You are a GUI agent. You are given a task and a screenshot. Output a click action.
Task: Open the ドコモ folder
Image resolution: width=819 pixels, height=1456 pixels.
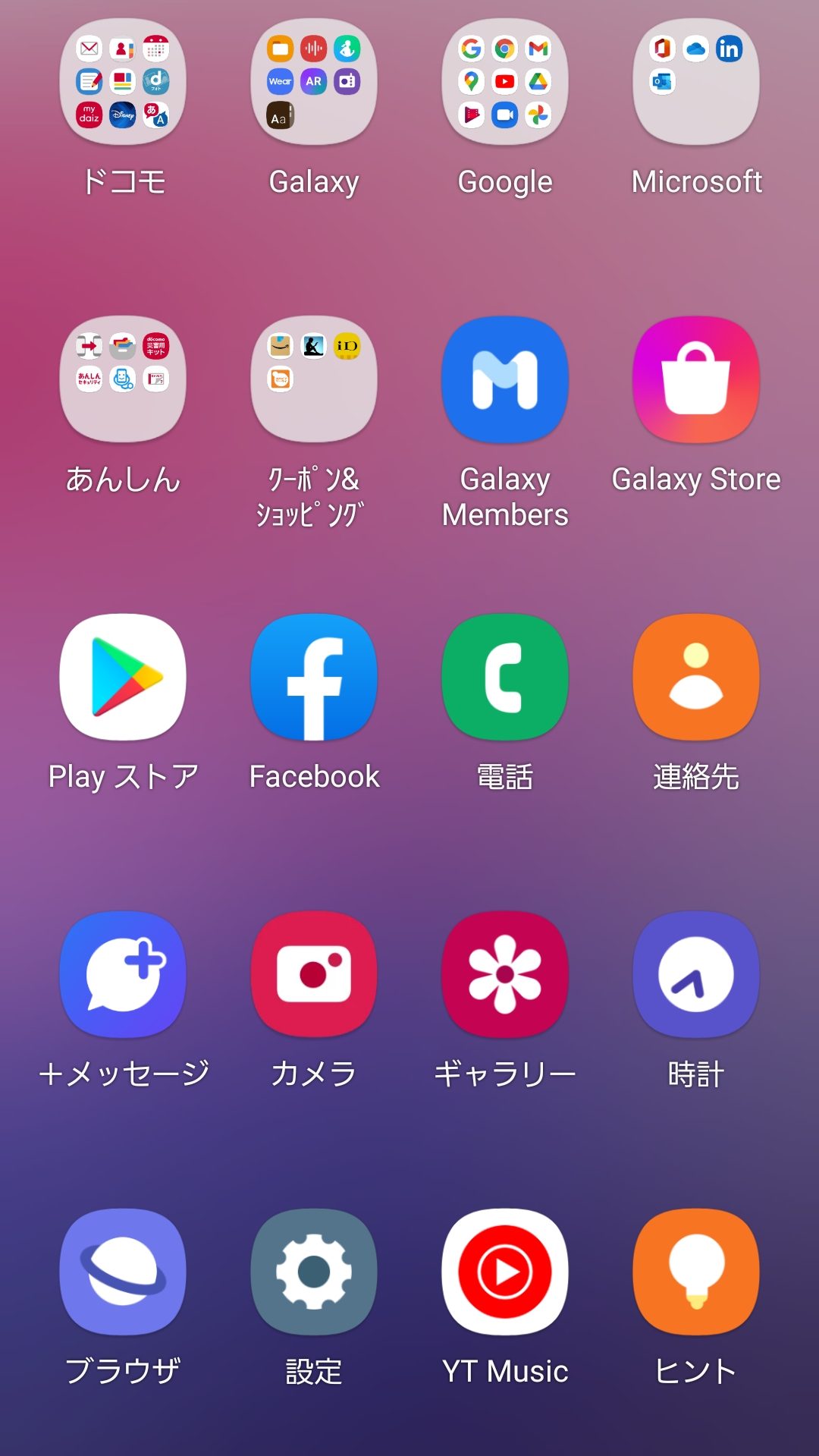(x=123, y=82)
